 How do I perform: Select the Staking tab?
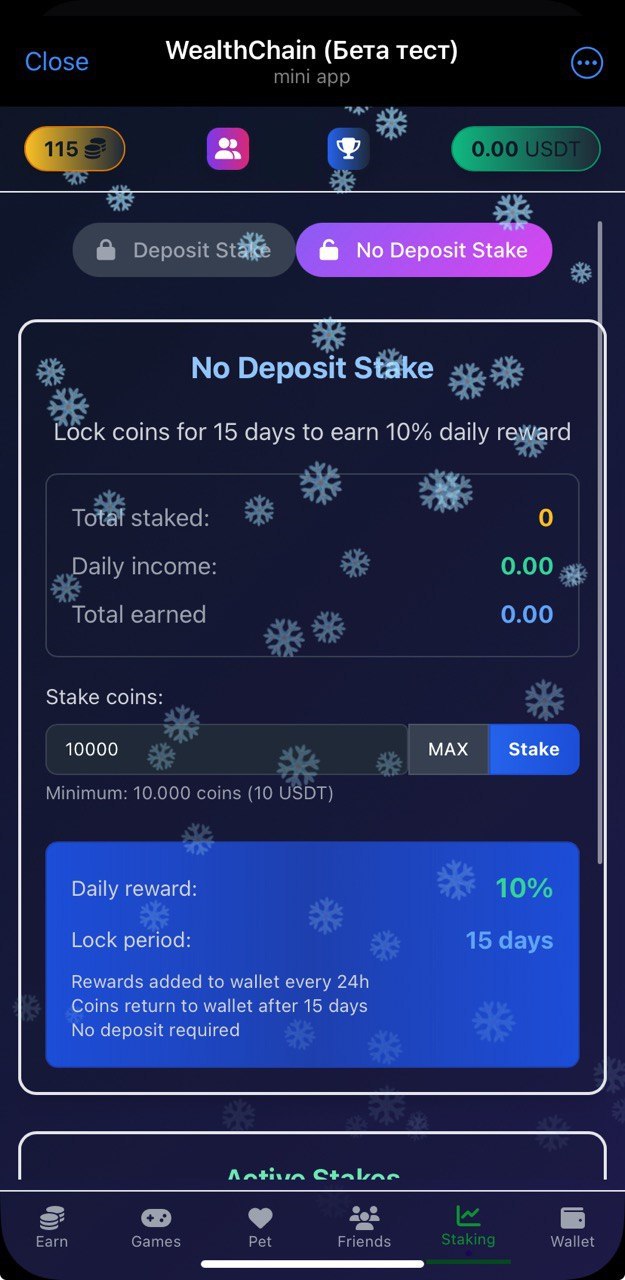(468, 1227)
